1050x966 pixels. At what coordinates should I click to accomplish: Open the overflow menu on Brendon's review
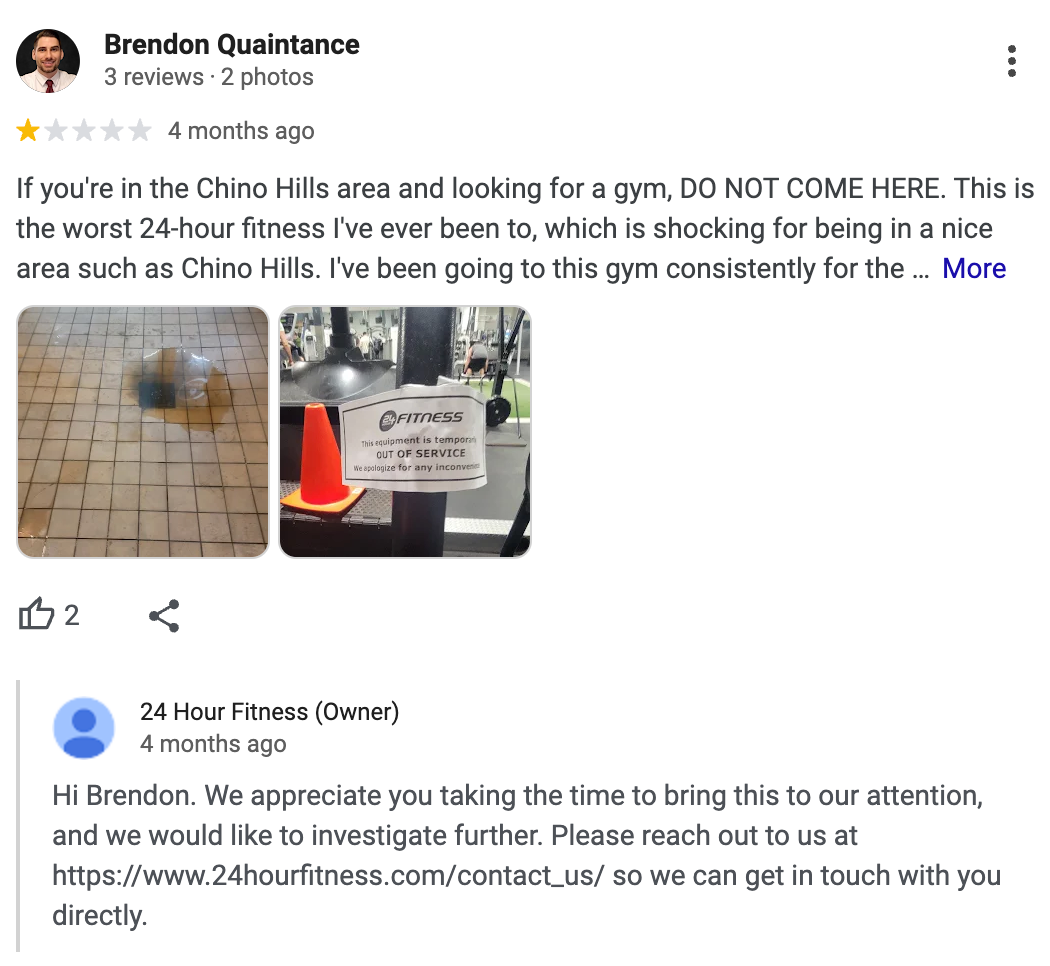tap(1011, 61)
